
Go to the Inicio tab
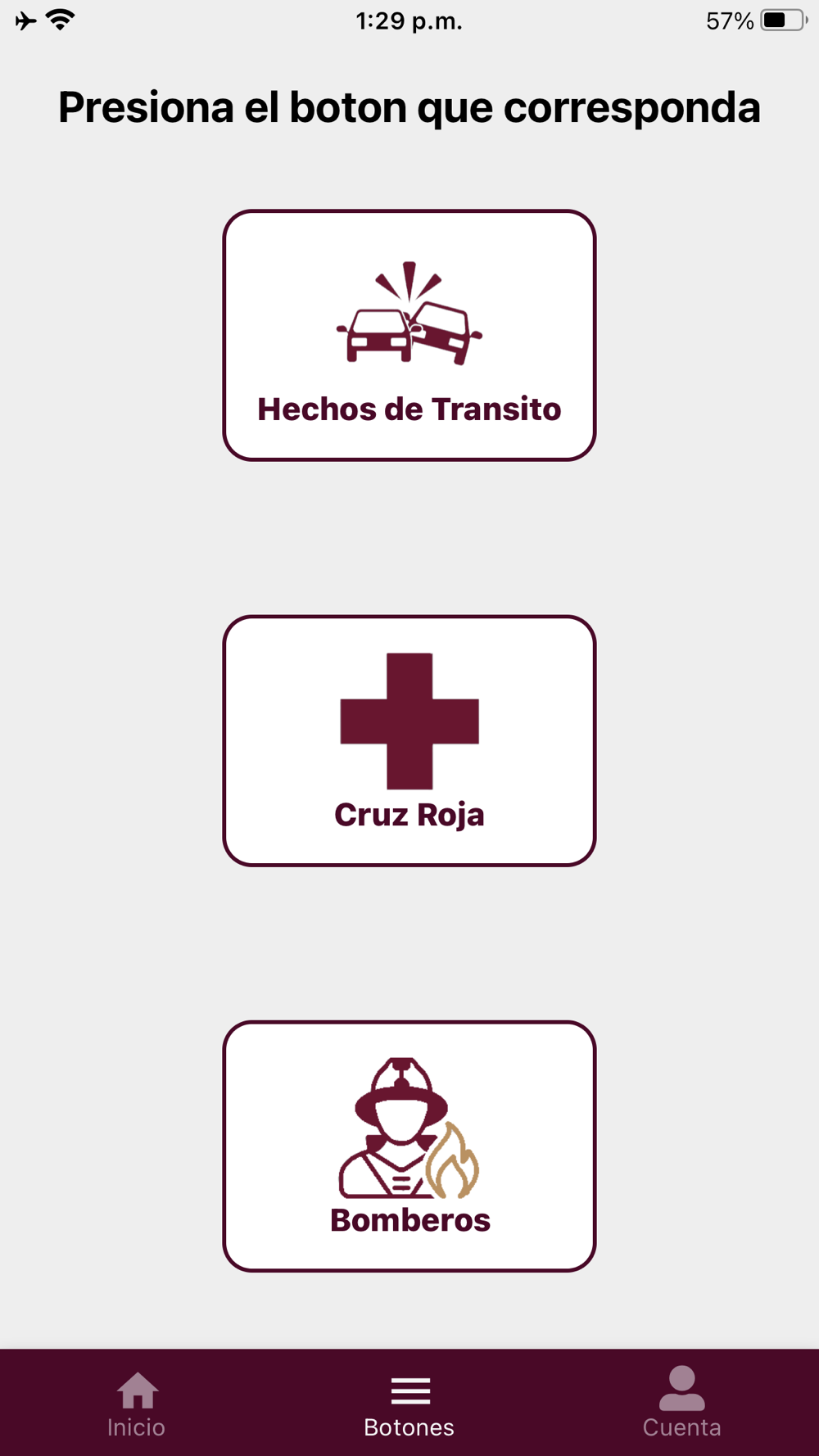[137, 1404]
